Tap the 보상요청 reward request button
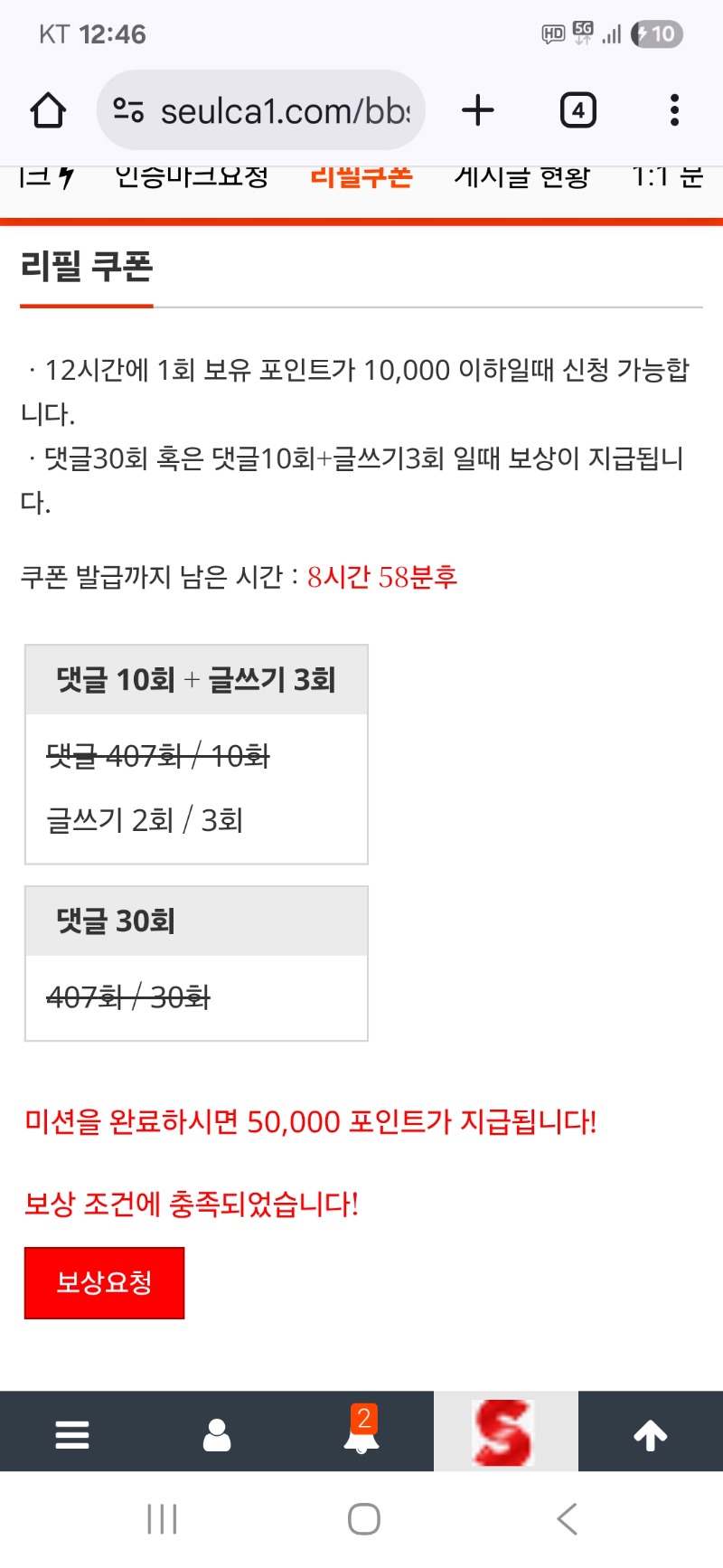723x1568 pixels. (104, 1282)
